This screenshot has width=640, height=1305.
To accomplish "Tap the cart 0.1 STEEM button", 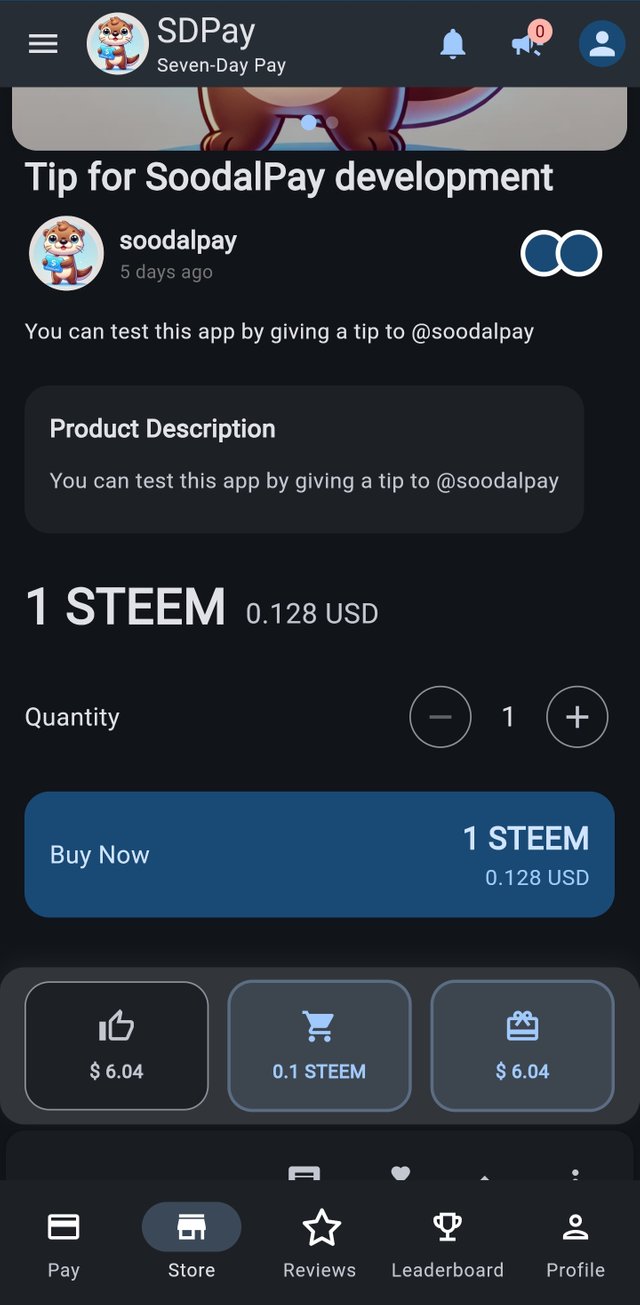I will tap(320, 1045).
